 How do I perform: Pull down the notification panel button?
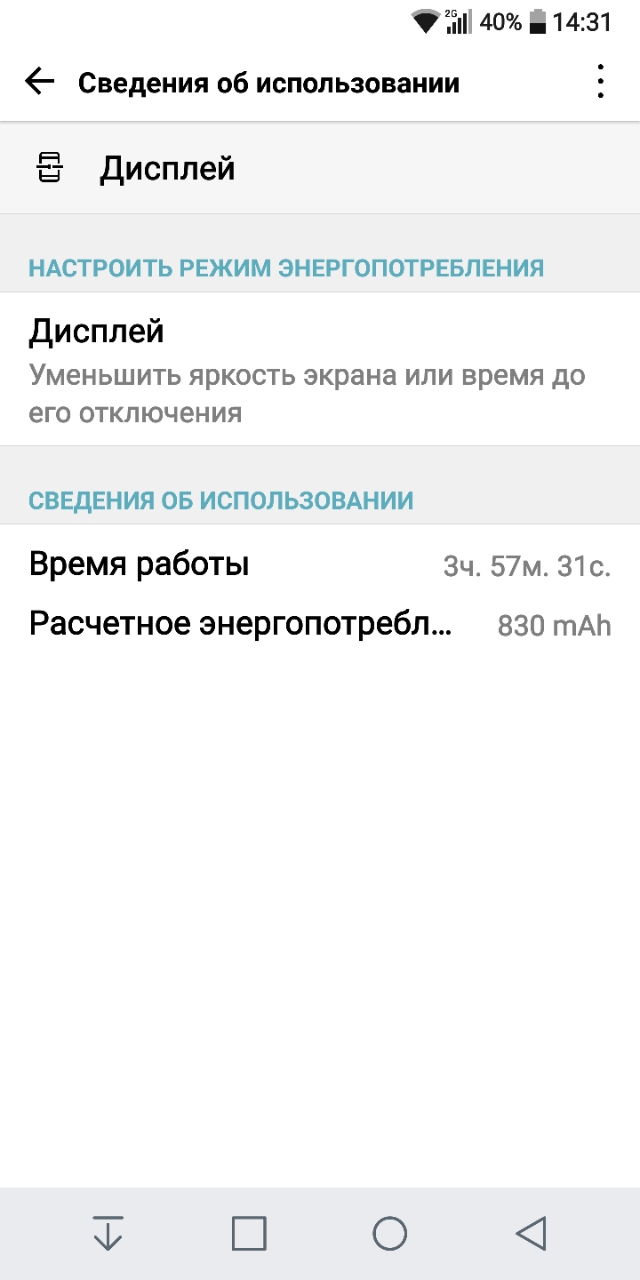point(107,1233)
